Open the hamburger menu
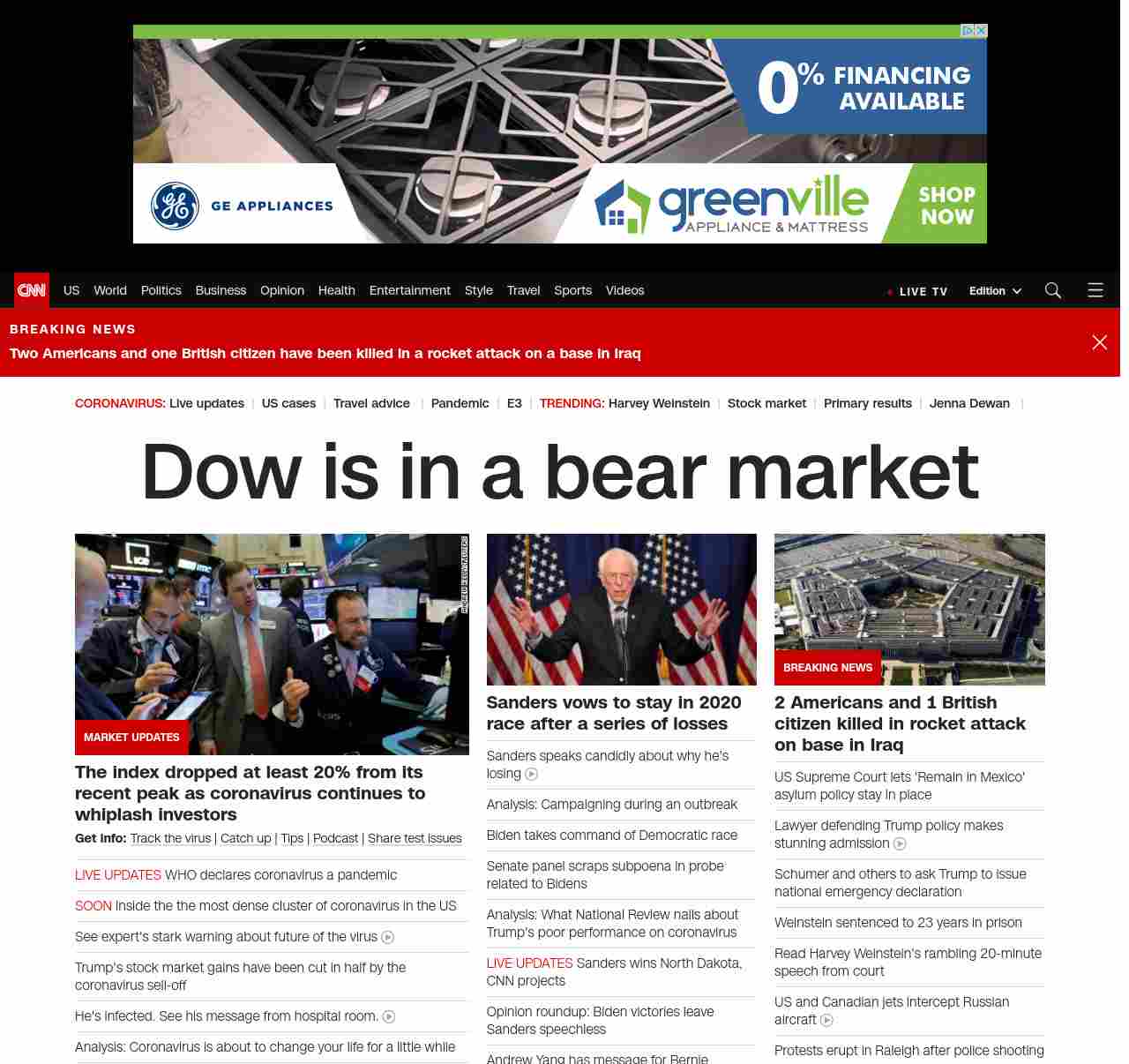Screen dimensions: 1129x1064 (1095, 290)
